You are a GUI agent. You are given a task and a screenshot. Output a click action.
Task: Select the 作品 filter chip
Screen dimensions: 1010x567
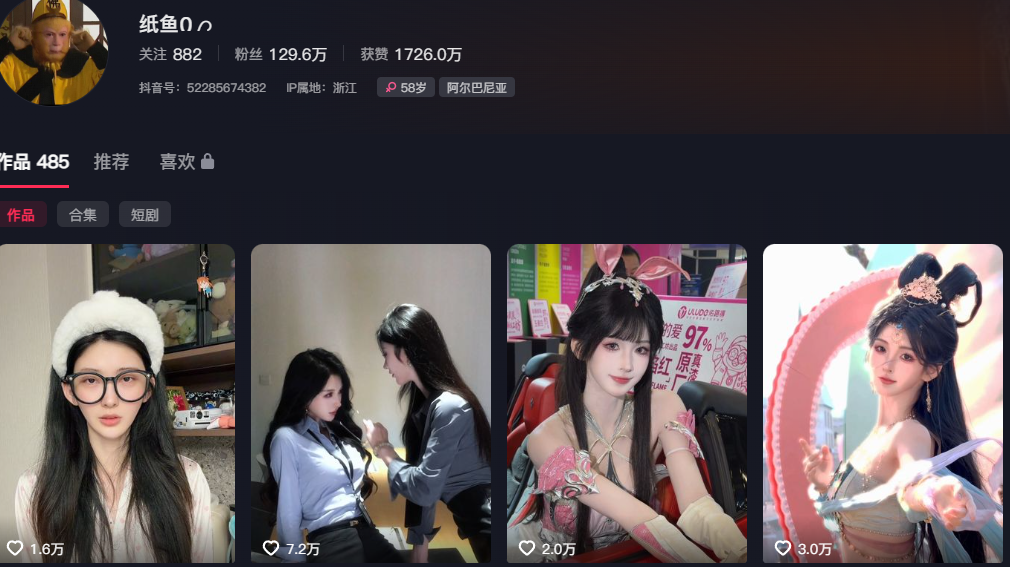tap(21, 215)
